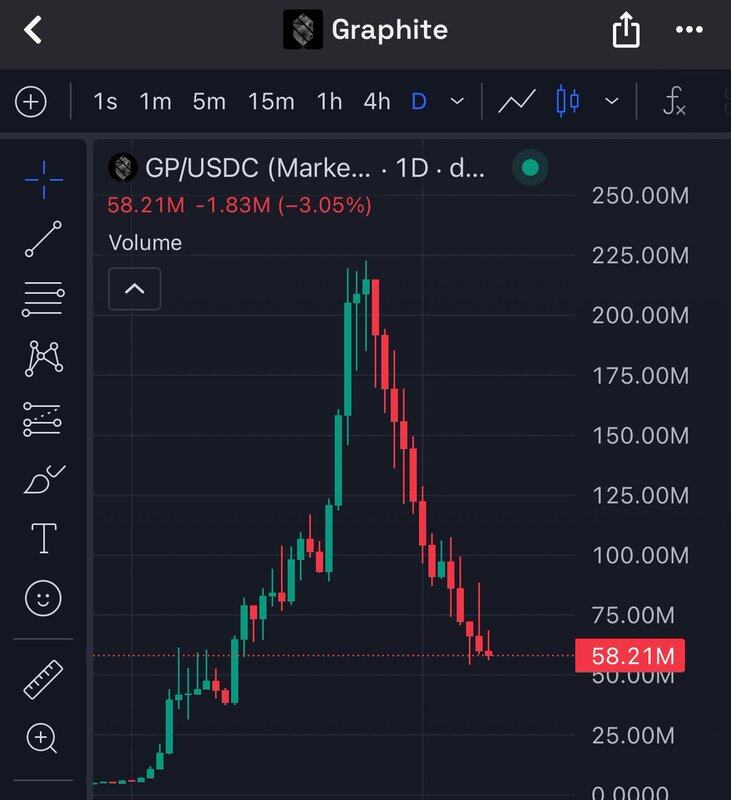Switch to line chart style

pyautogui.click(x=516, y=102)
